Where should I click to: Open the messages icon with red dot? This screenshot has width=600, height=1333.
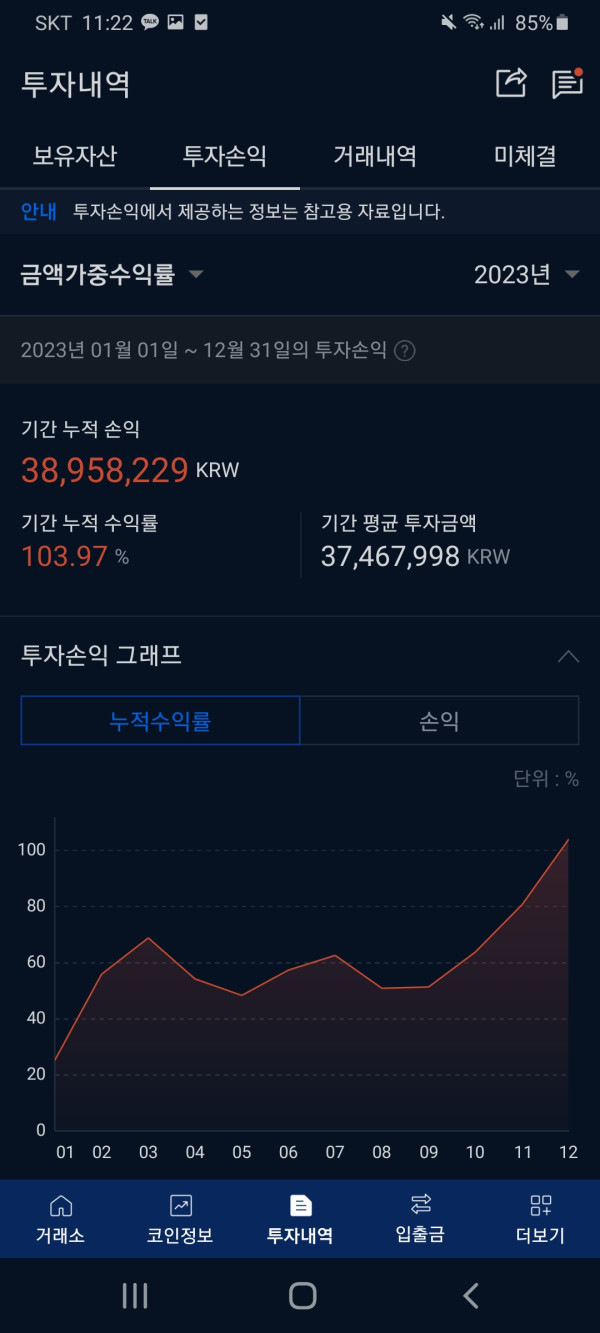567,83
